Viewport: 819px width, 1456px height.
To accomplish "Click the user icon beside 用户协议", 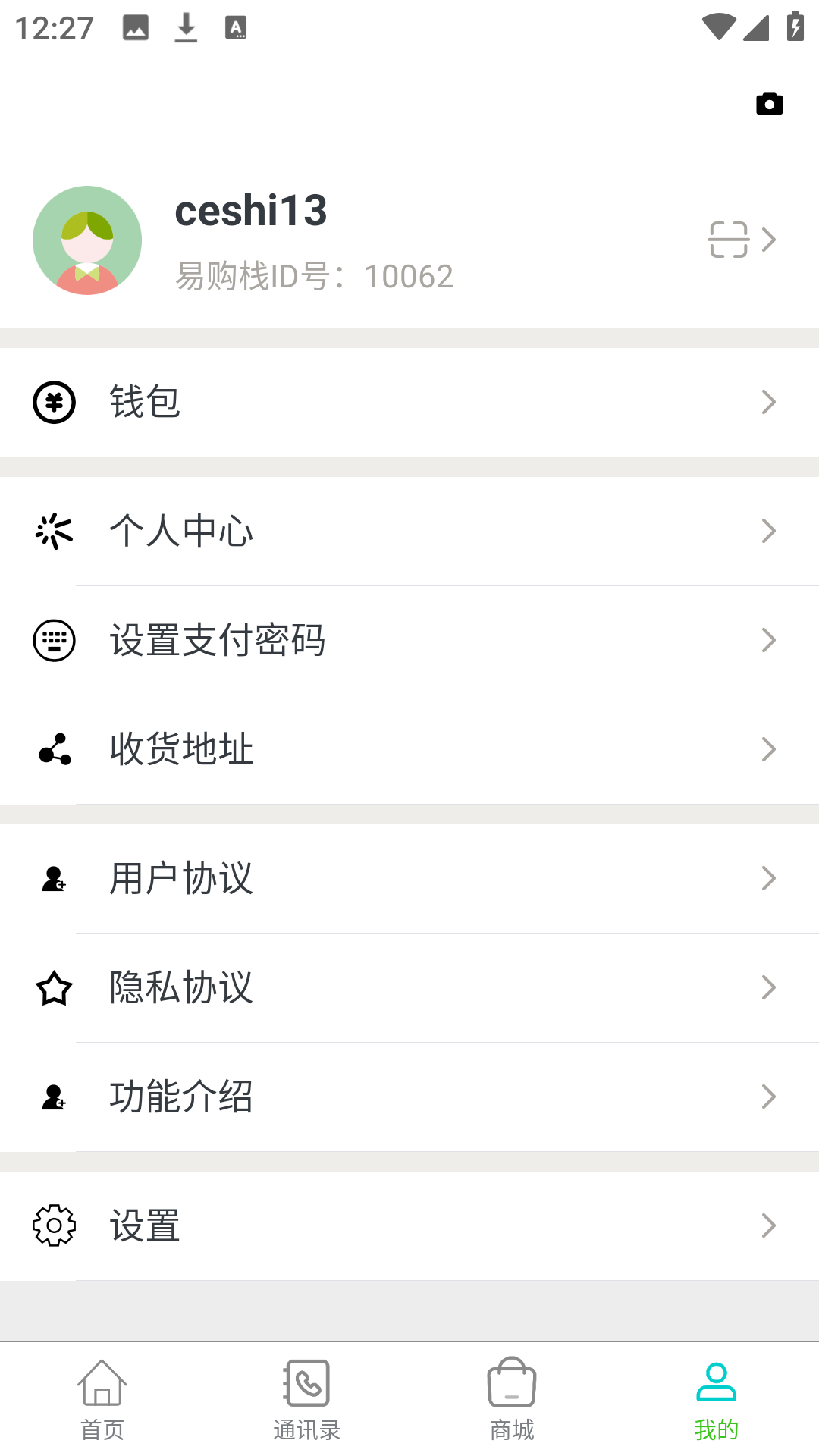I will 54,878.
